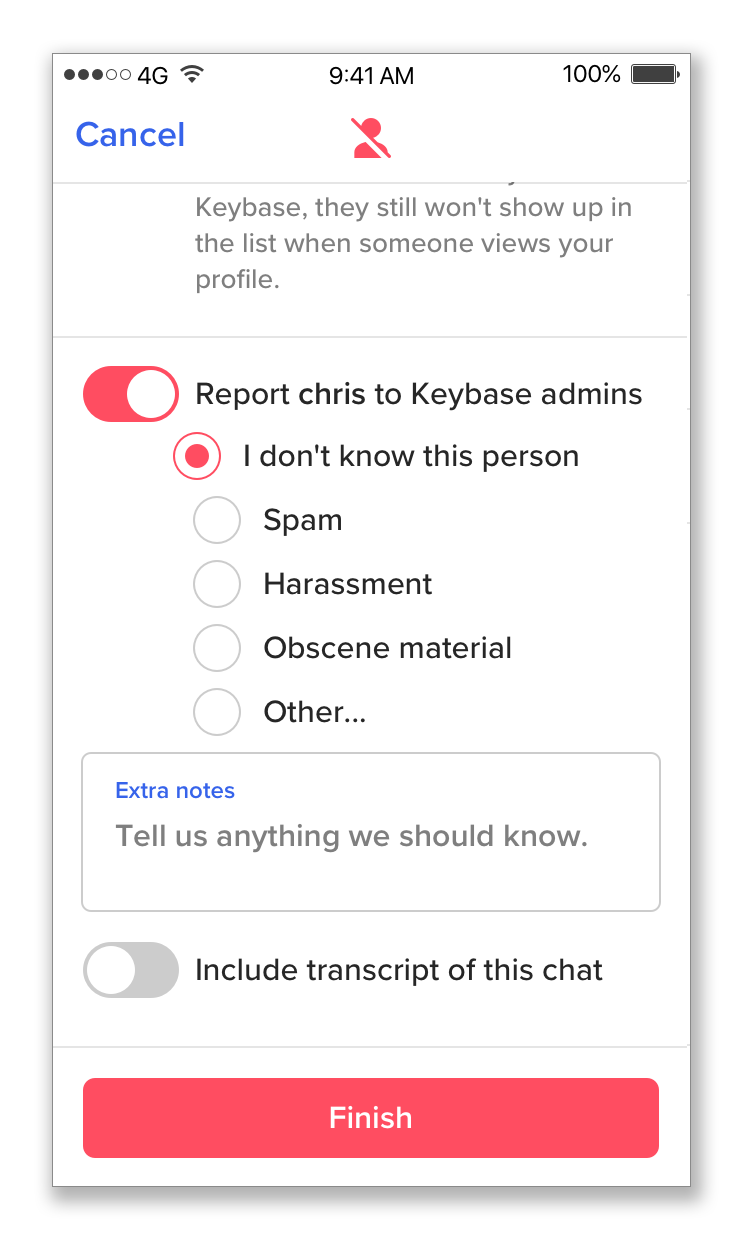
Task: Enable Include transcript of this chat
Action: click(x=131, y=970)
